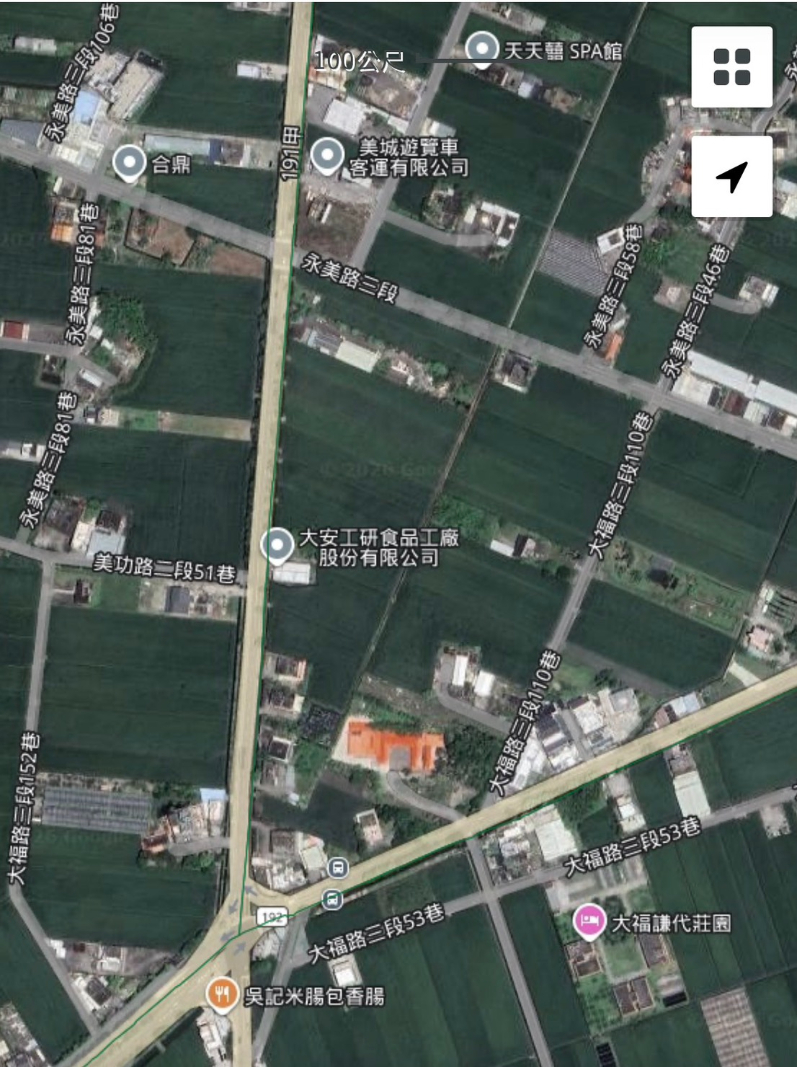Select the 大安工研食品工廠 place marker
The image size is (797, 1067).
277,545
